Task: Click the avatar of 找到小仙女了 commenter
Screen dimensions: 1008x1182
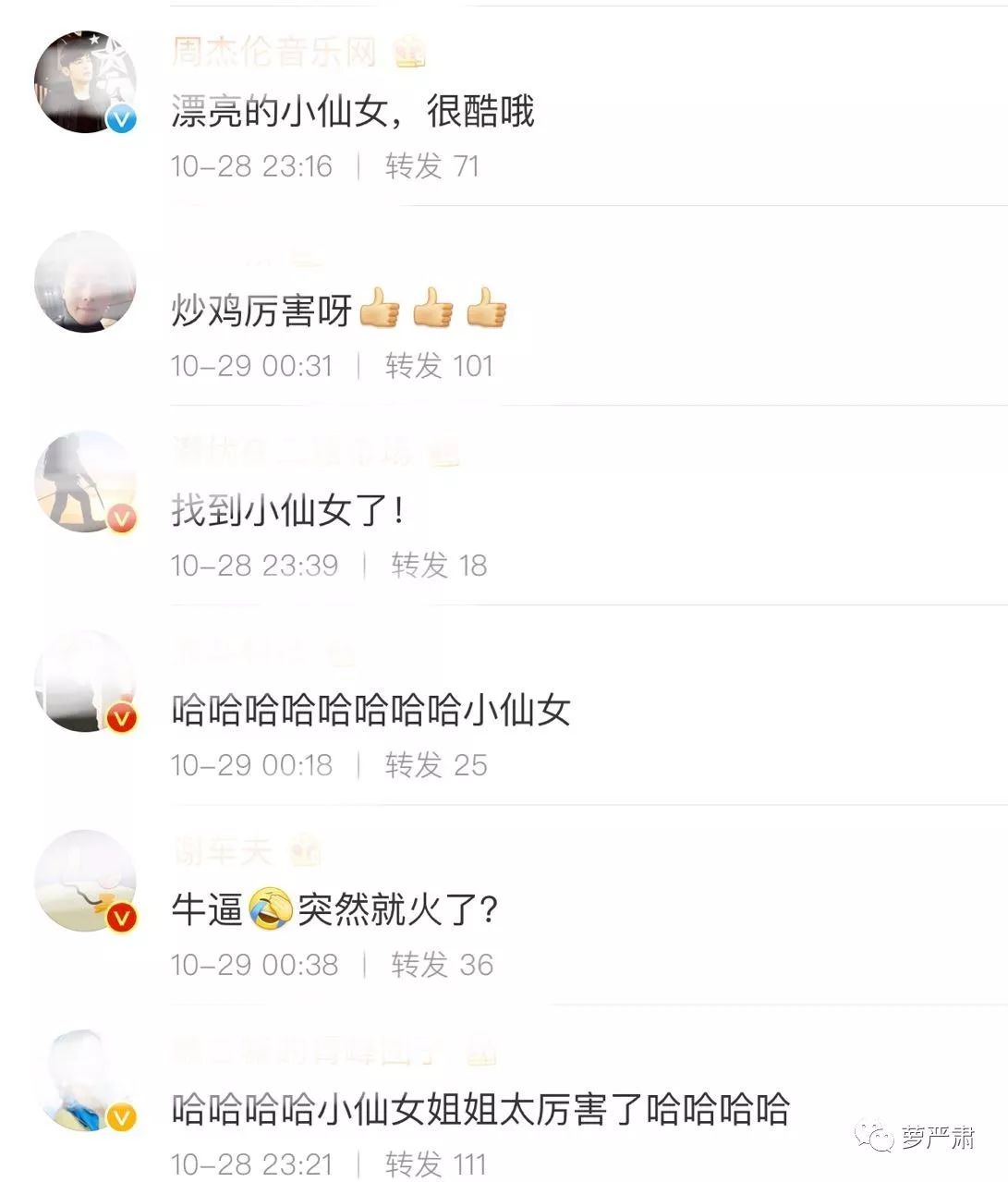Action: [85, 481]
